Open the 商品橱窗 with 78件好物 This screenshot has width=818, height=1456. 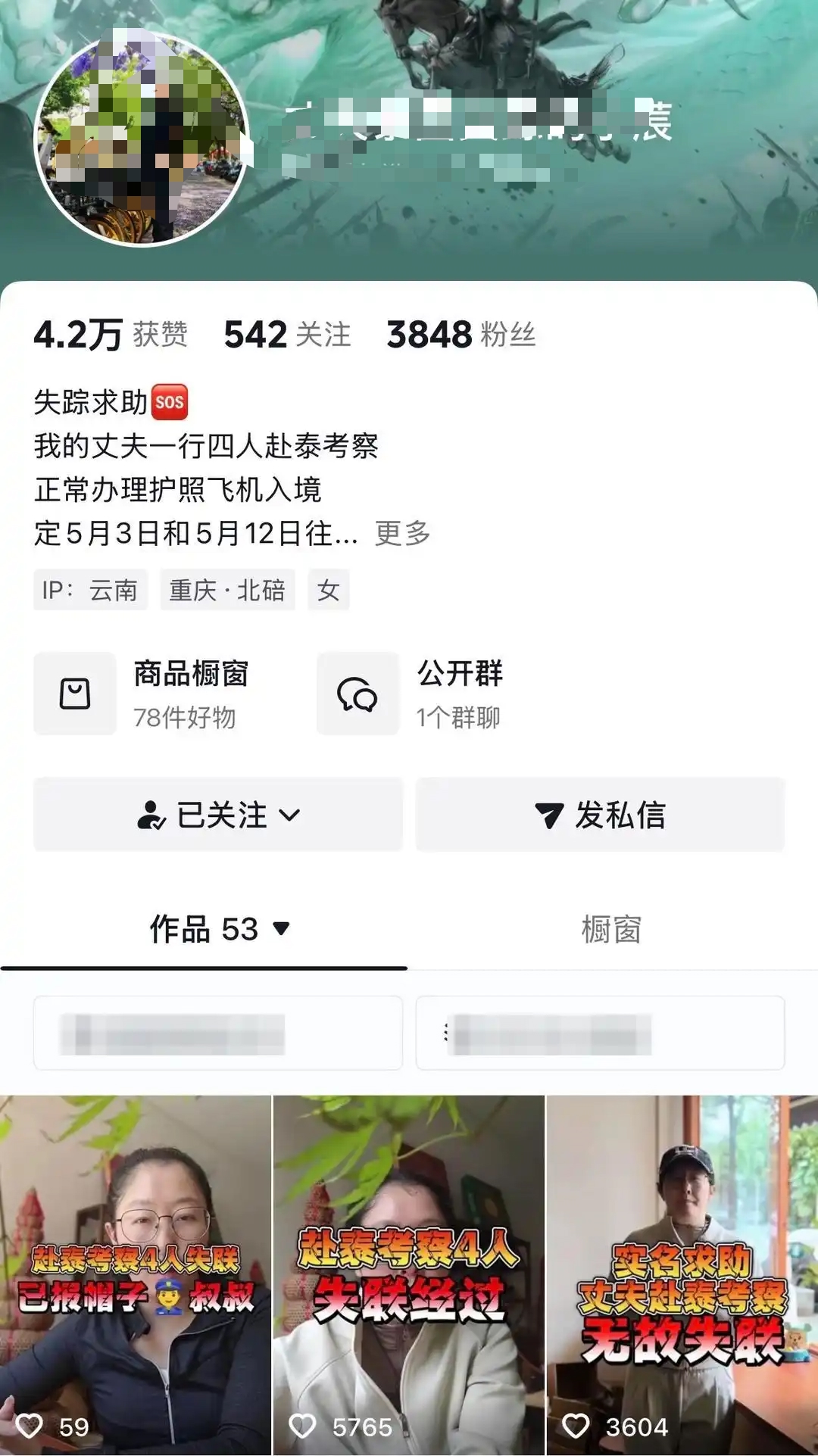(x=142, y=694)
